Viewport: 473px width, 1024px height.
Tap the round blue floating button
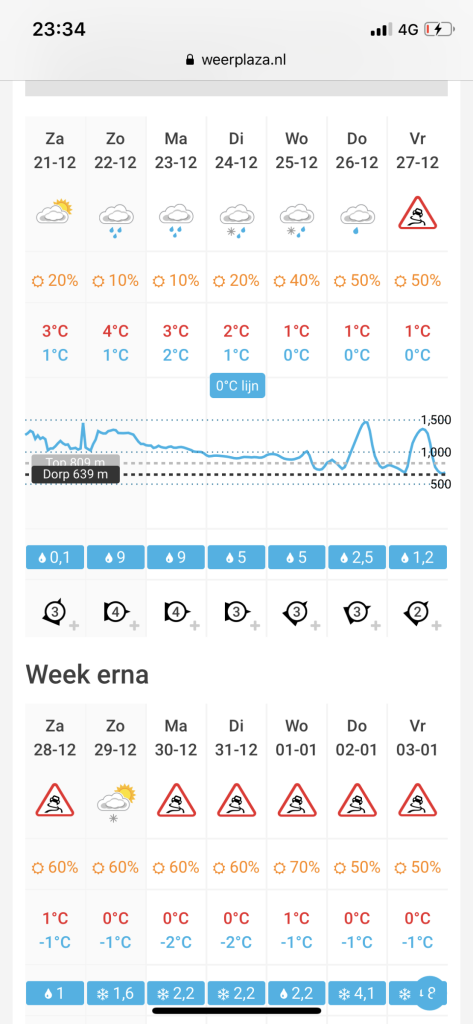(431, 993)
